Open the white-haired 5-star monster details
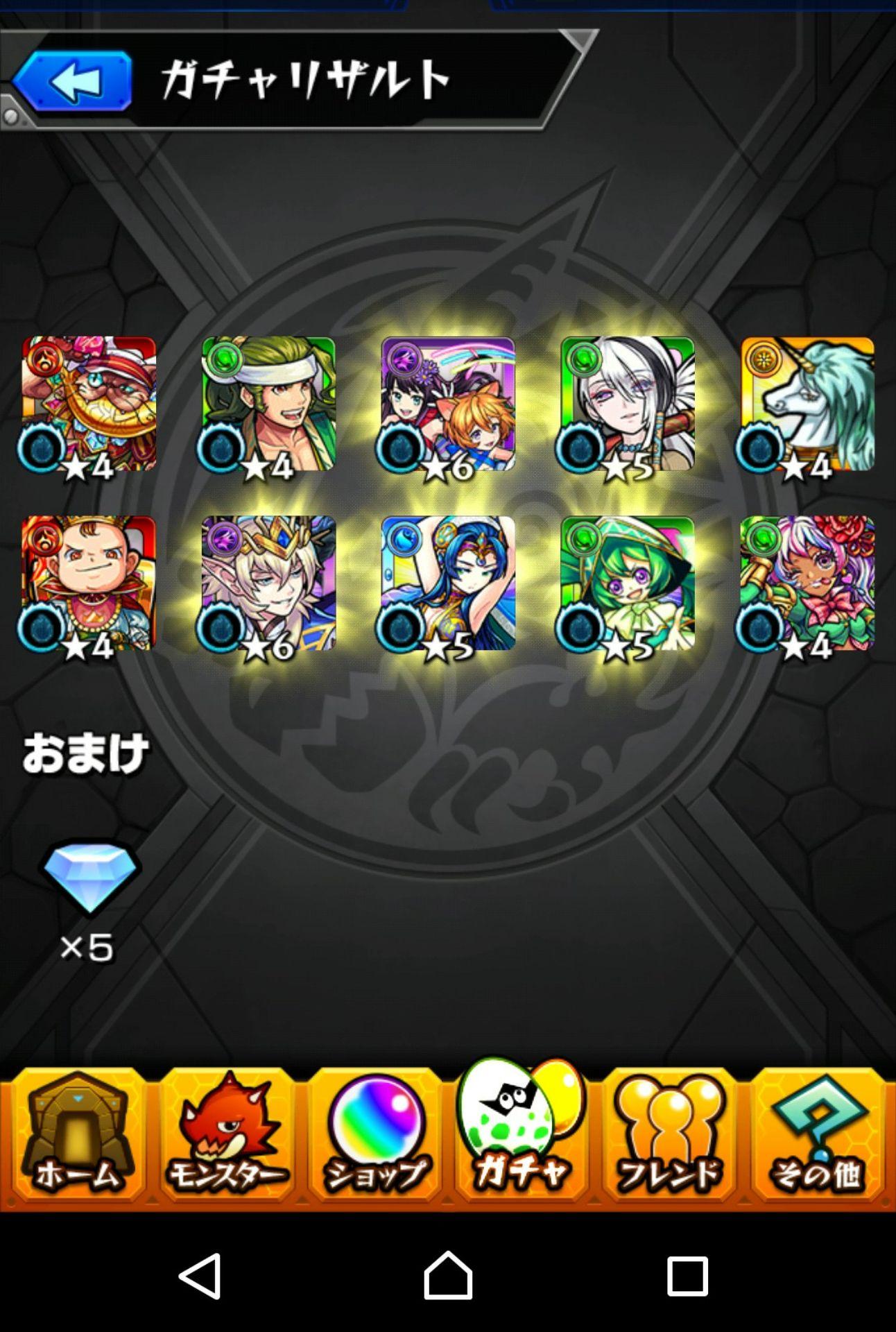 pyautogui.click(x=628, y=406)
